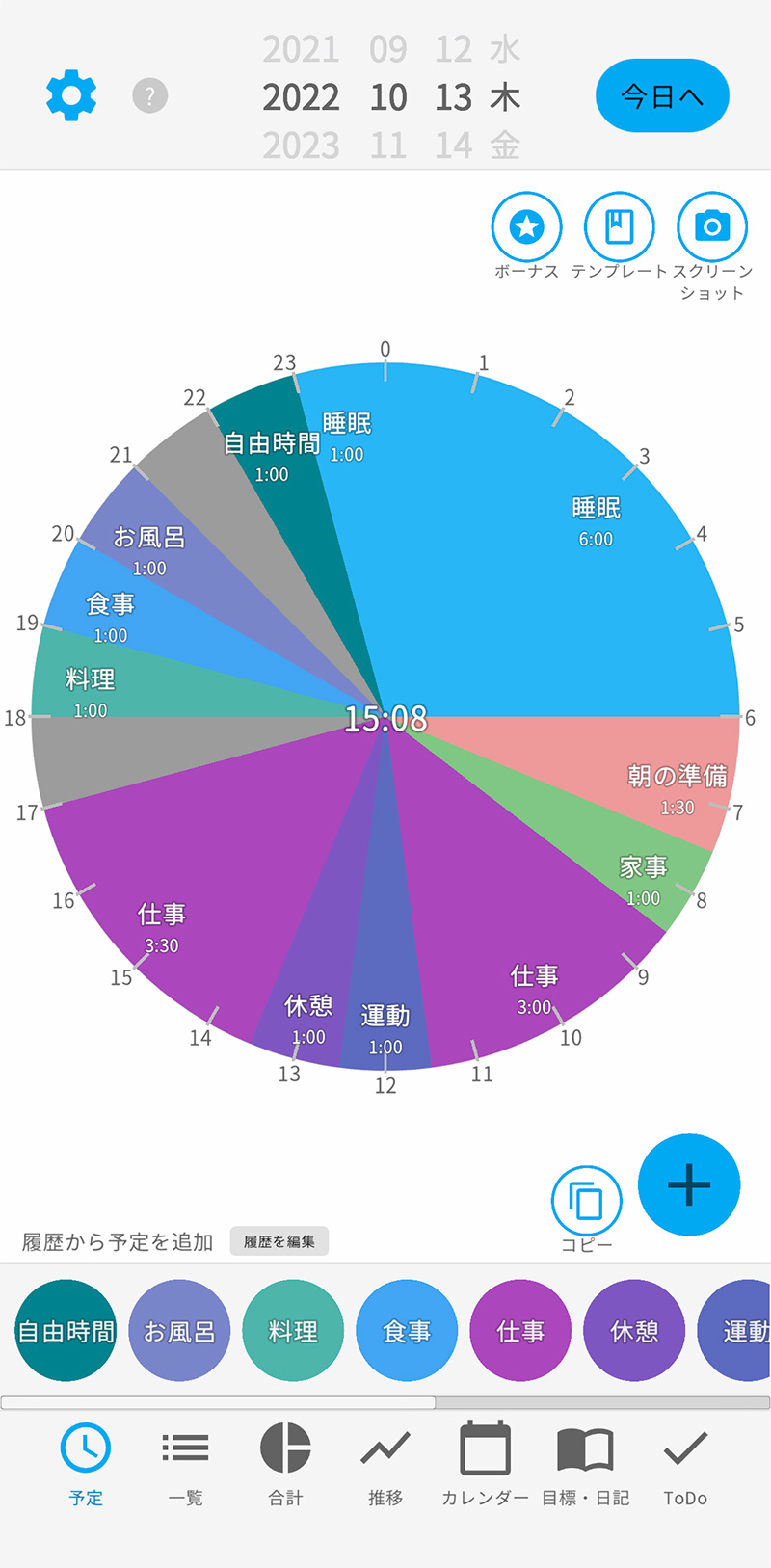This screenshot has width=771, height=1568.
Task: Select the 食事 history chip
Action: [x=407, y=1331]
